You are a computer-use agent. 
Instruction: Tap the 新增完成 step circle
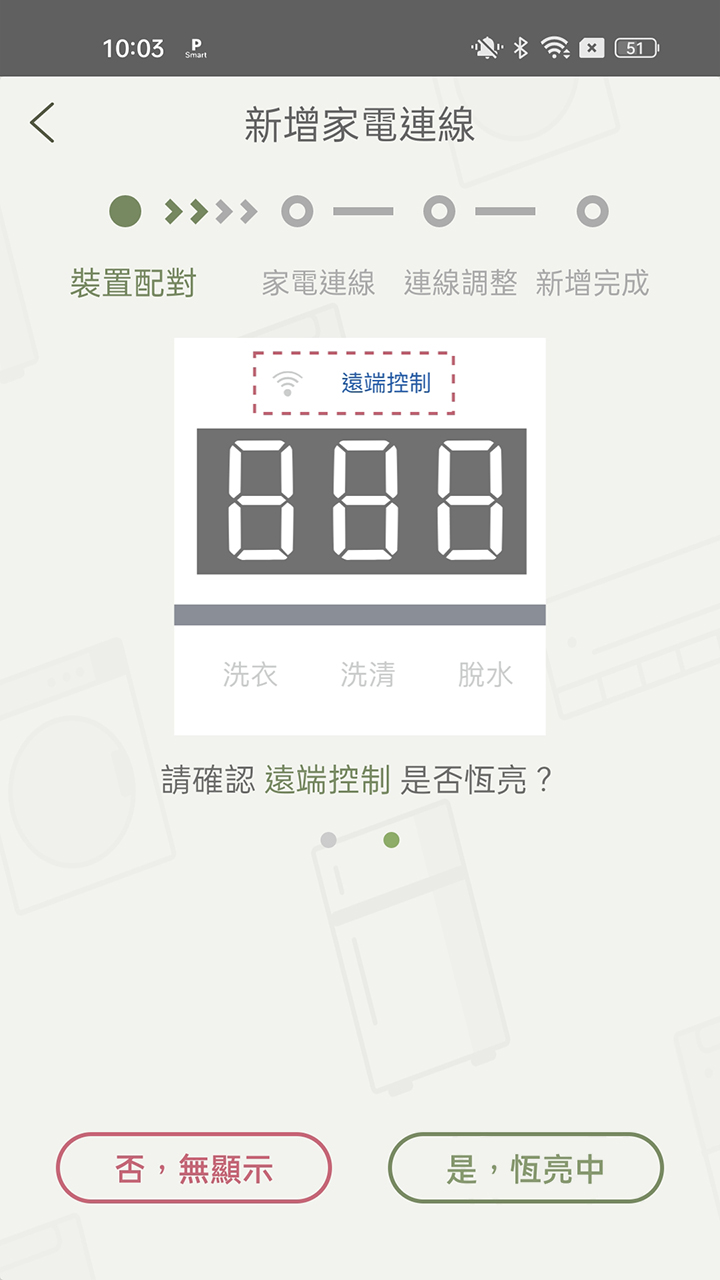(592, 211)
